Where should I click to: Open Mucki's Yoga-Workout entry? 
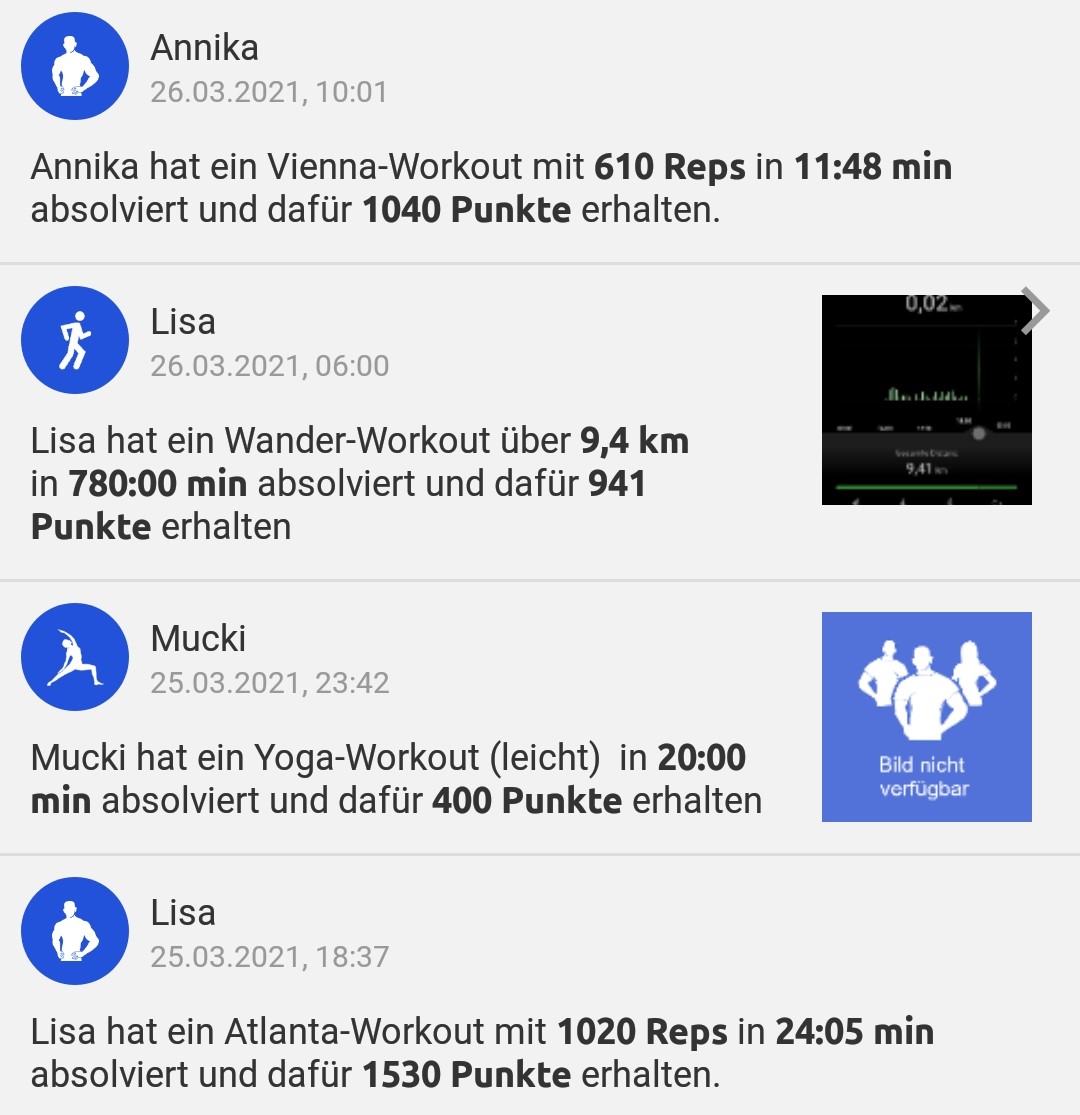coord(395,779)
